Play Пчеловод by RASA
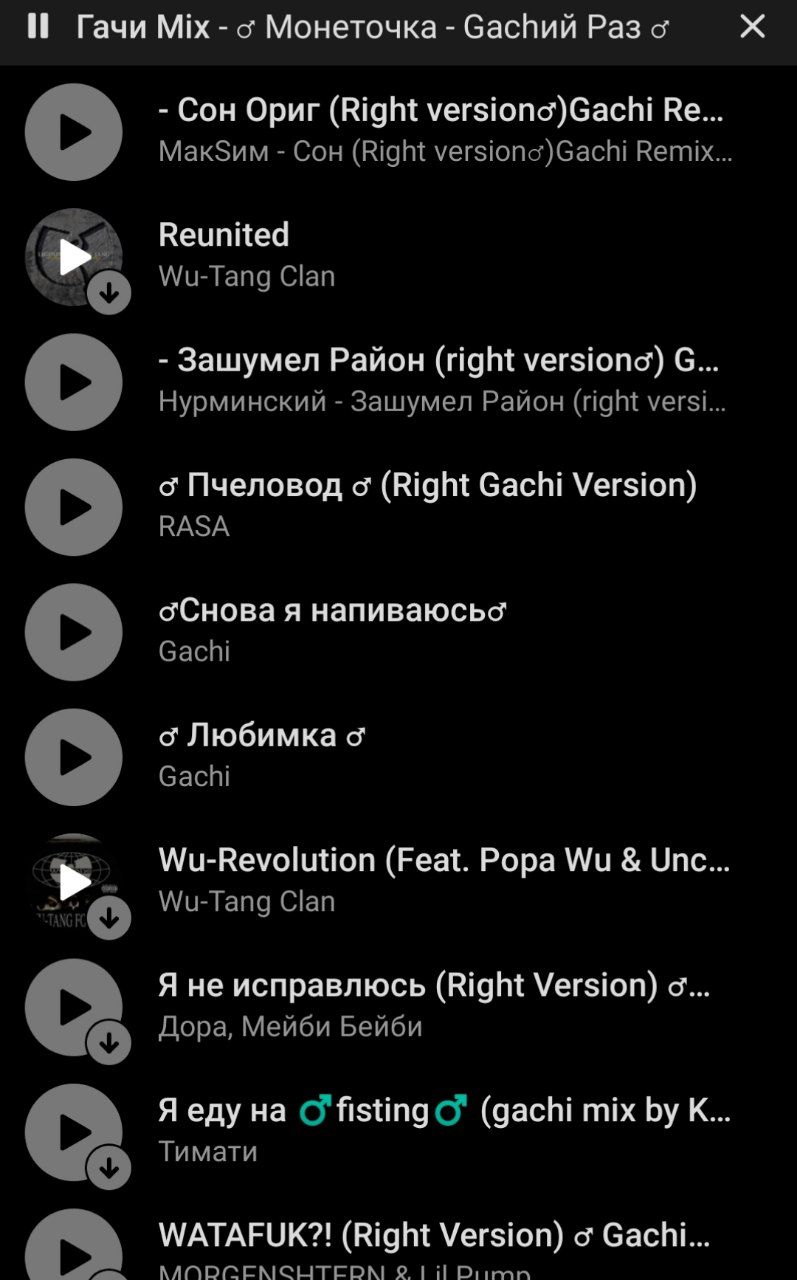Image resolution: width=797 pixels, height=1280 pixels. [74, 507]
